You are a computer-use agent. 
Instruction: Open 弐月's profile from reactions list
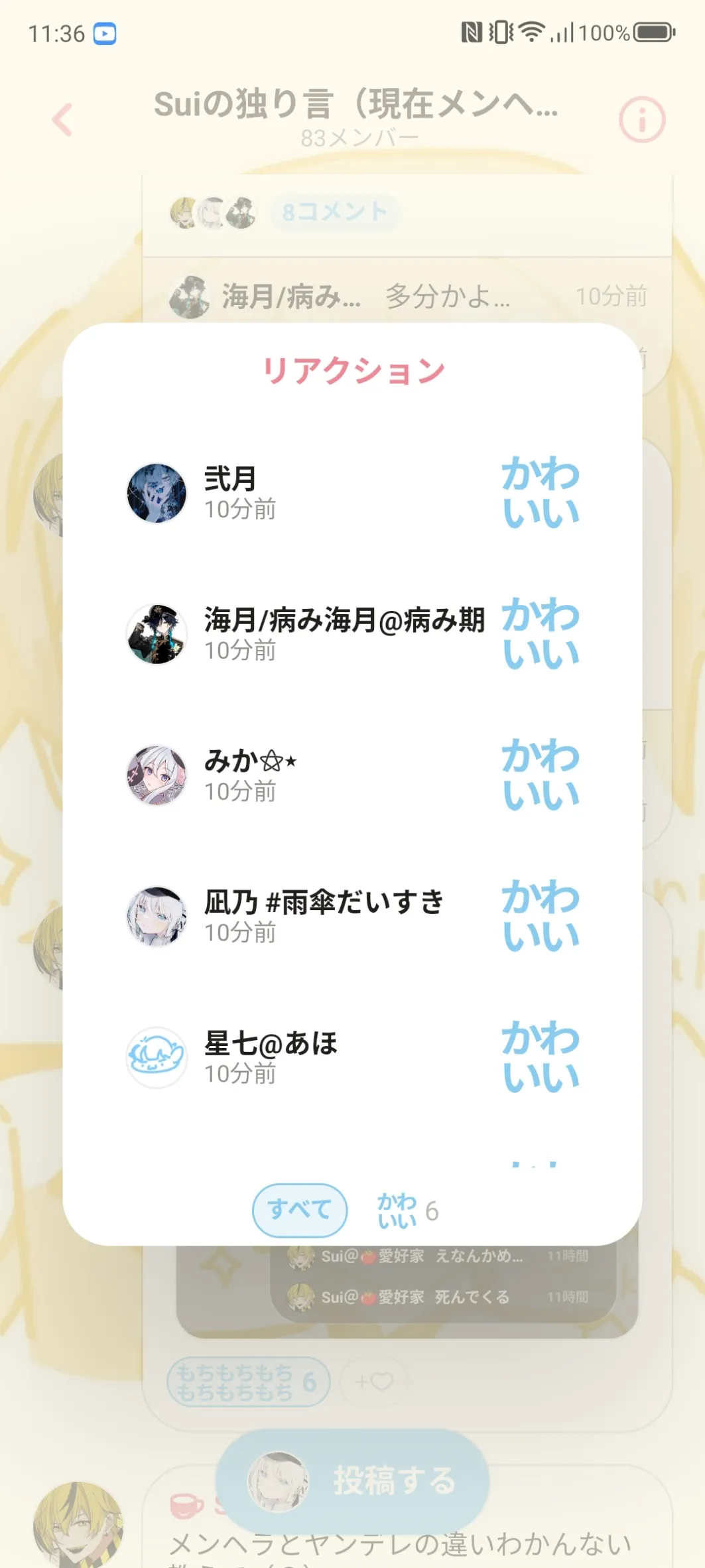pyautogui.click(x=157, y=493)
